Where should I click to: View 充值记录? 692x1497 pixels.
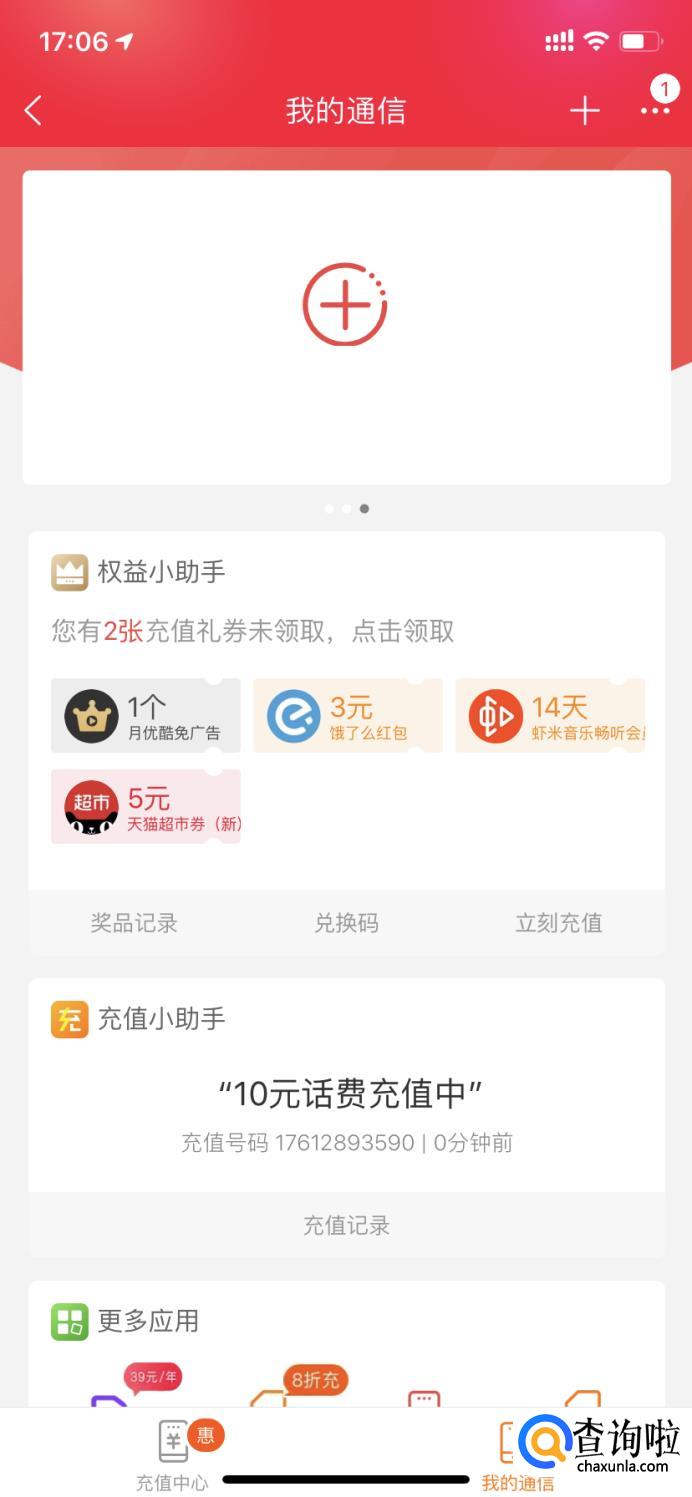click(346, 1225)
